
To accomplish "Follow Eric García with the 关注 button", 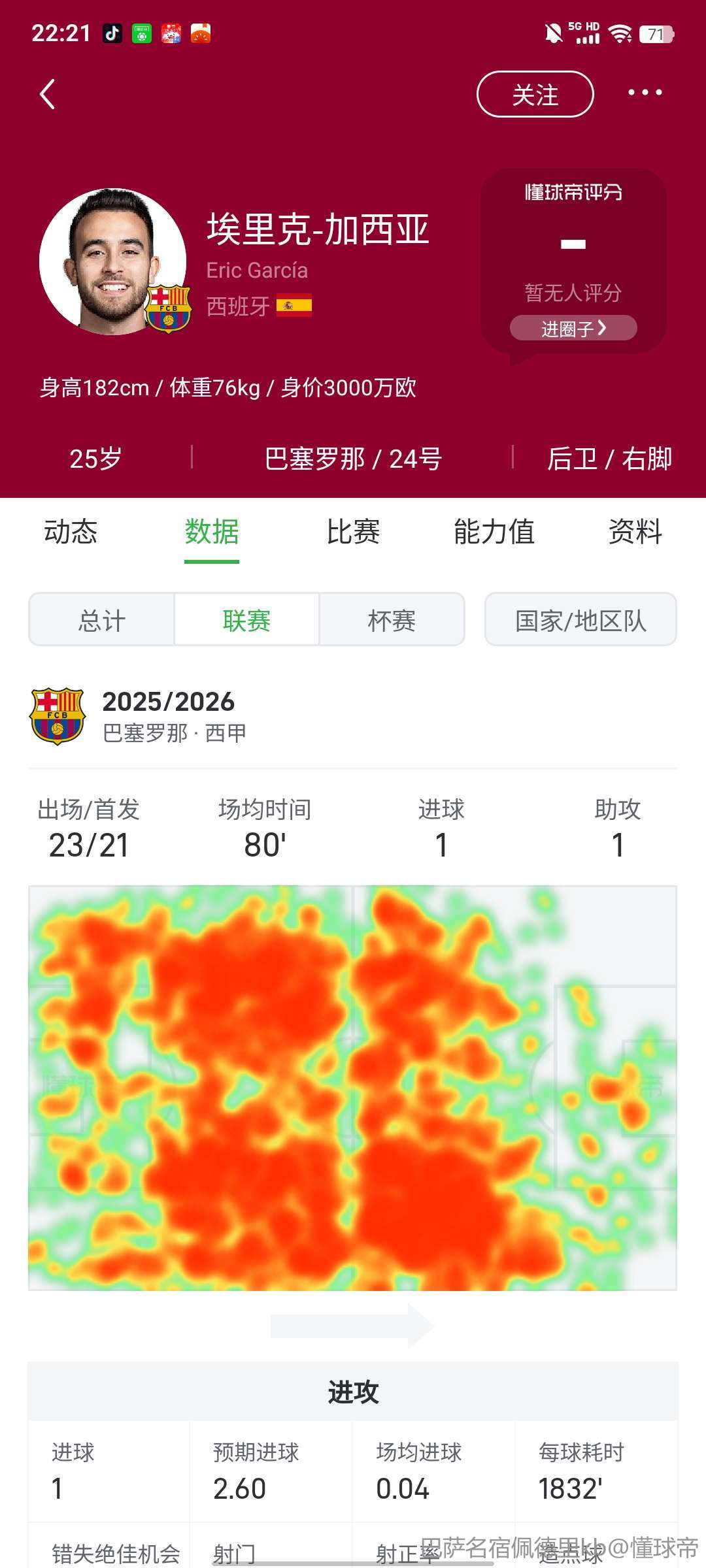I will [535, 95].
